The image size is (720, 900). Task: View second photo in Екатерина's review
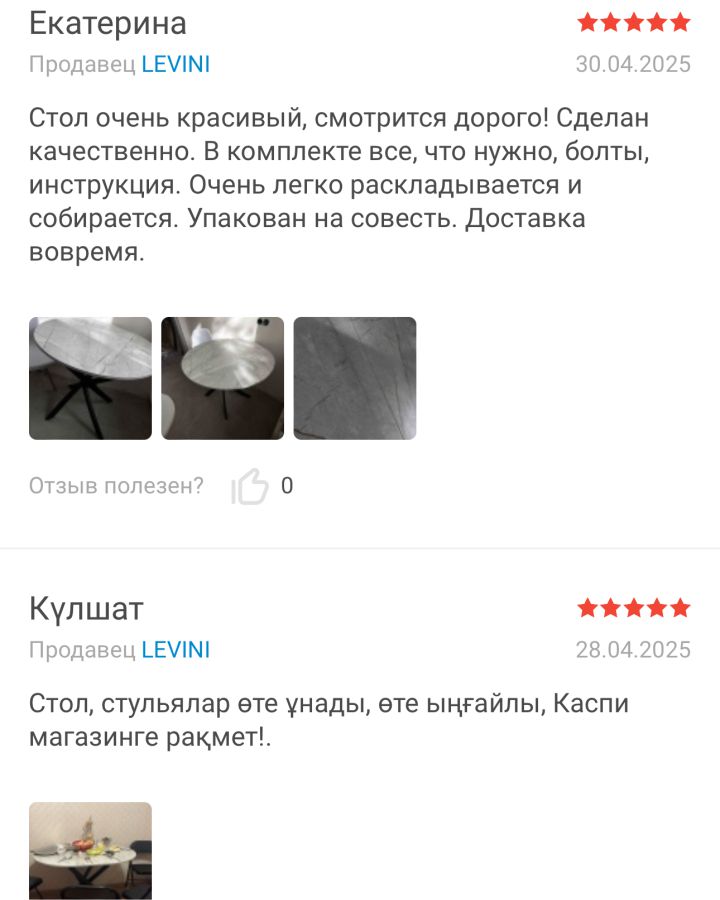point(222,378)
